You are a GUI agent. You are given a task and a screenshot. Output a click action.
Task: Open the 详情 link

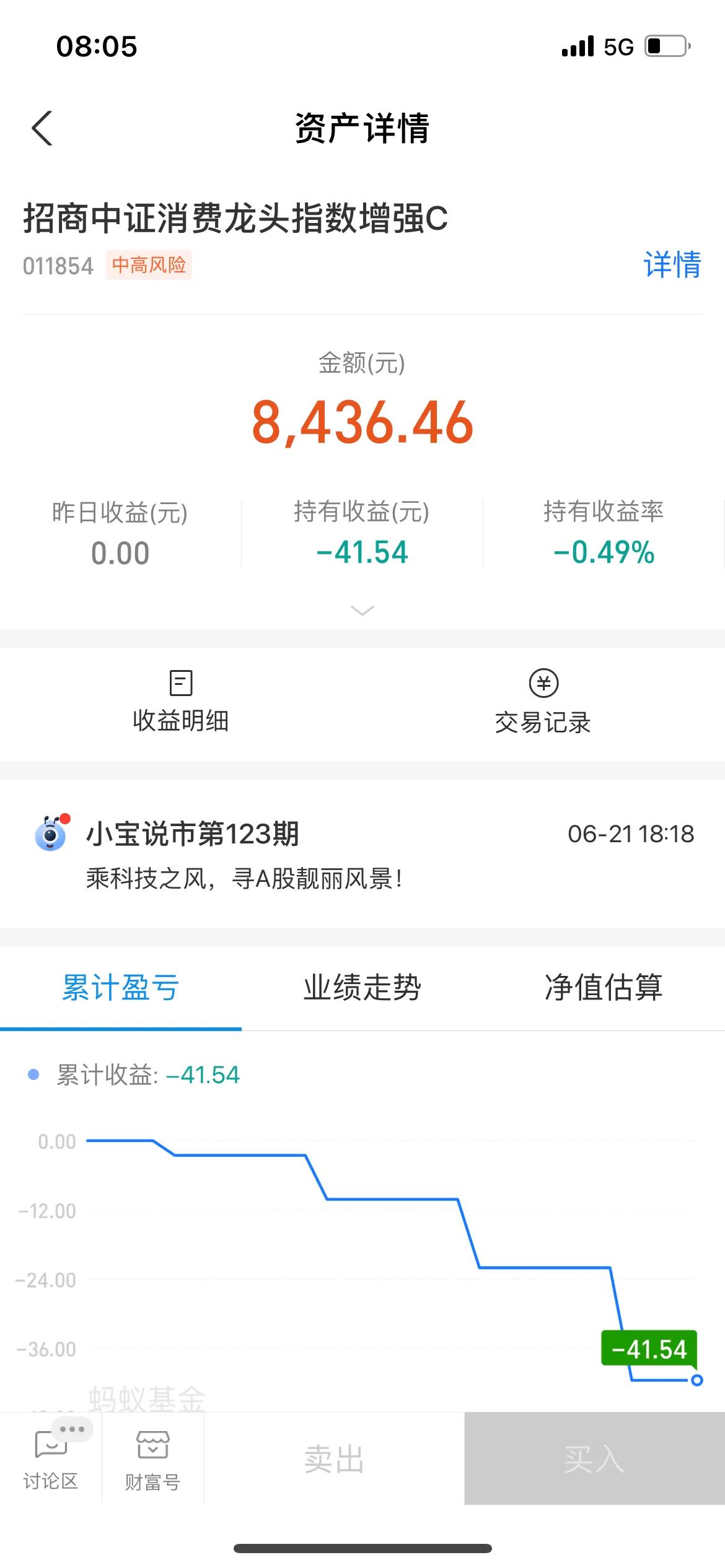(x=671, y=264)
